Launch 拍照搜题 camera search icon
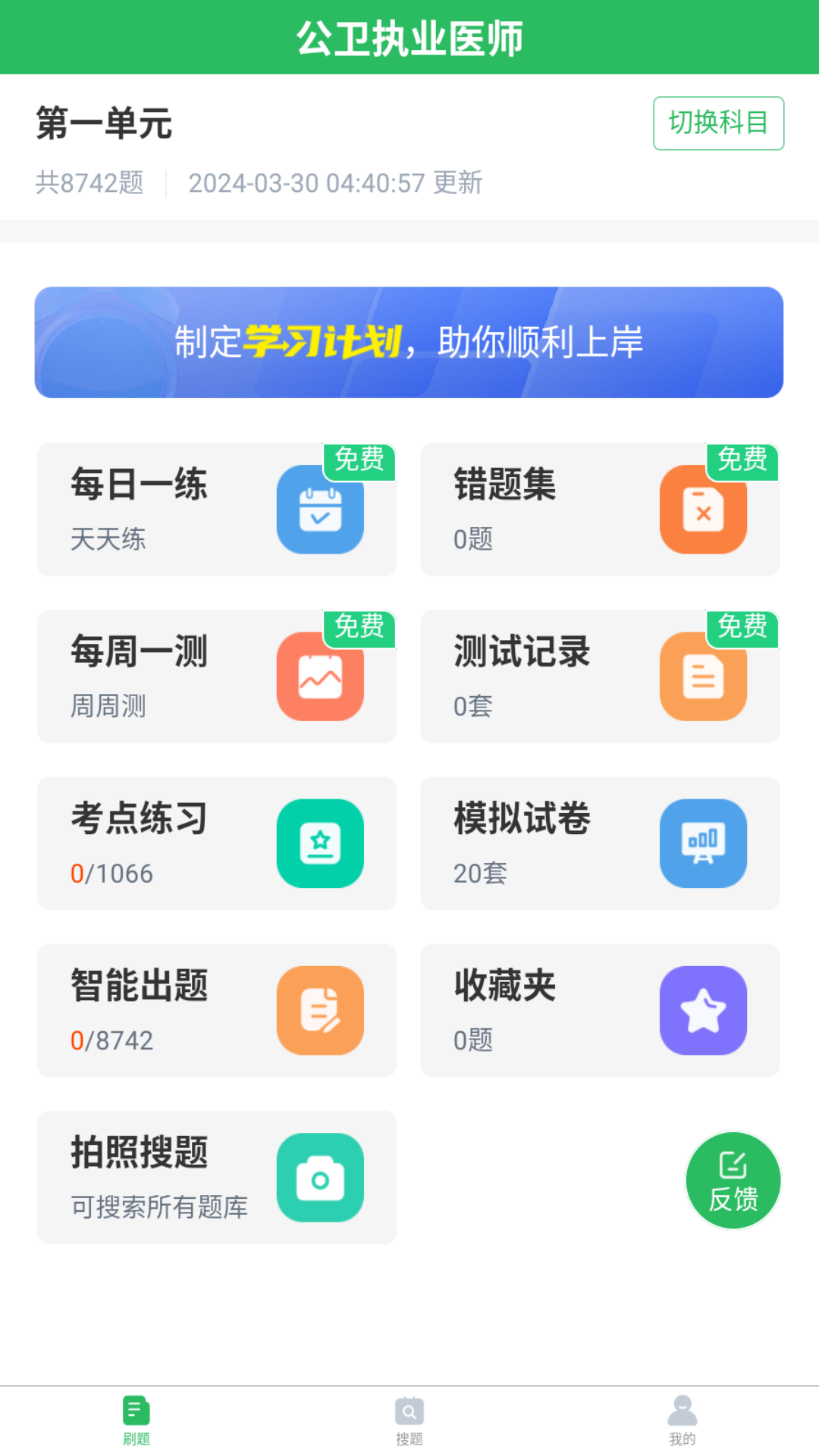This screenshot has height=1456, width=819. click(320, 1178)
